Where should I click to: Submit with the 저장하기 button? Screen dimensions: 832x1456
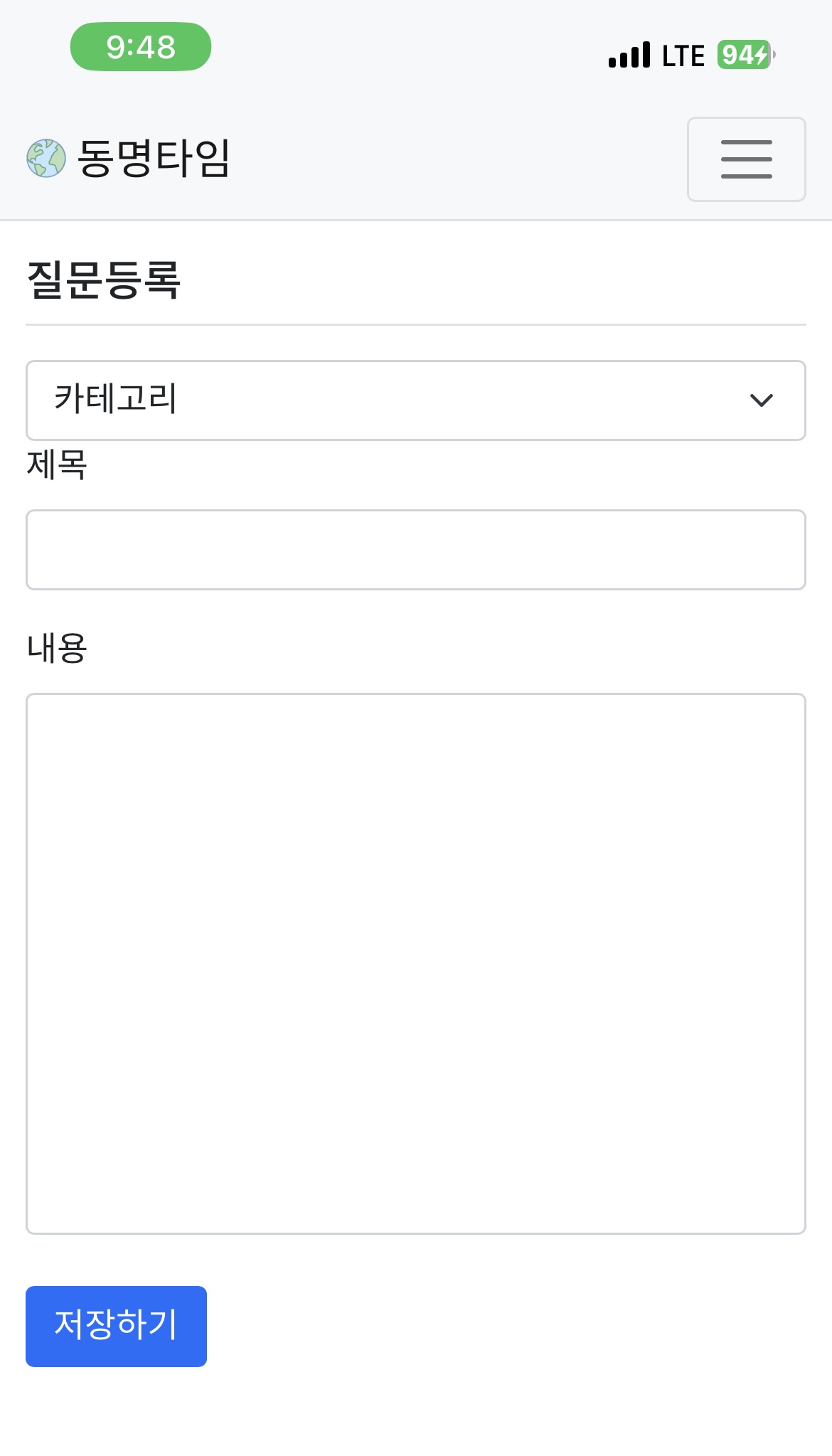116,1327
